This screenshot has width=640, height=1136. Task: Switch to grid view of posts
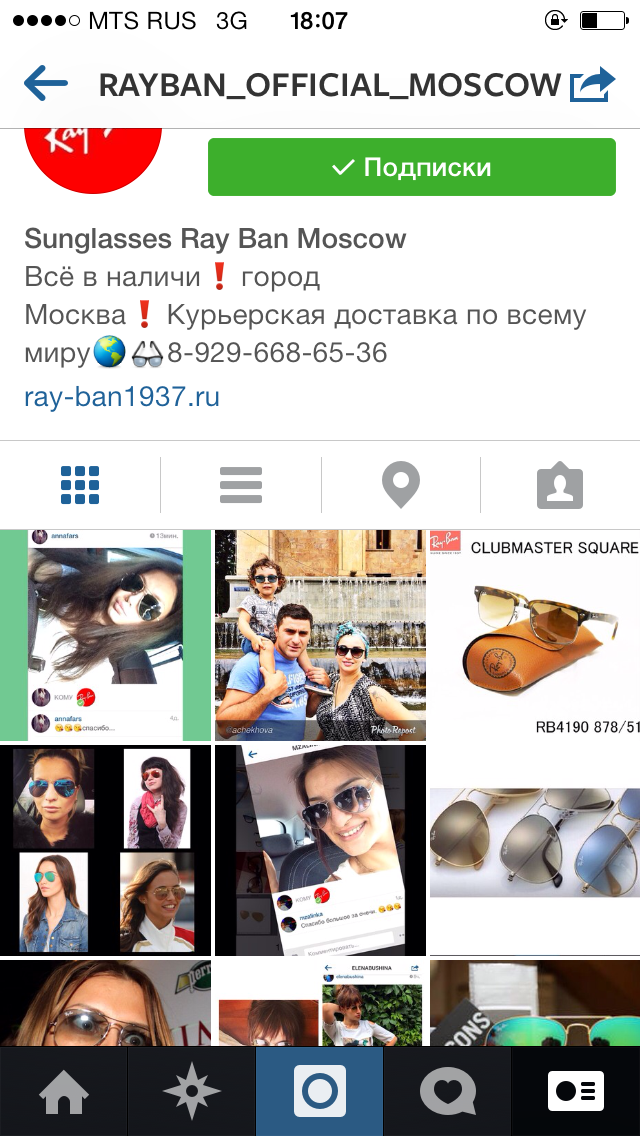pyautogui.click(x=80, y=485)
